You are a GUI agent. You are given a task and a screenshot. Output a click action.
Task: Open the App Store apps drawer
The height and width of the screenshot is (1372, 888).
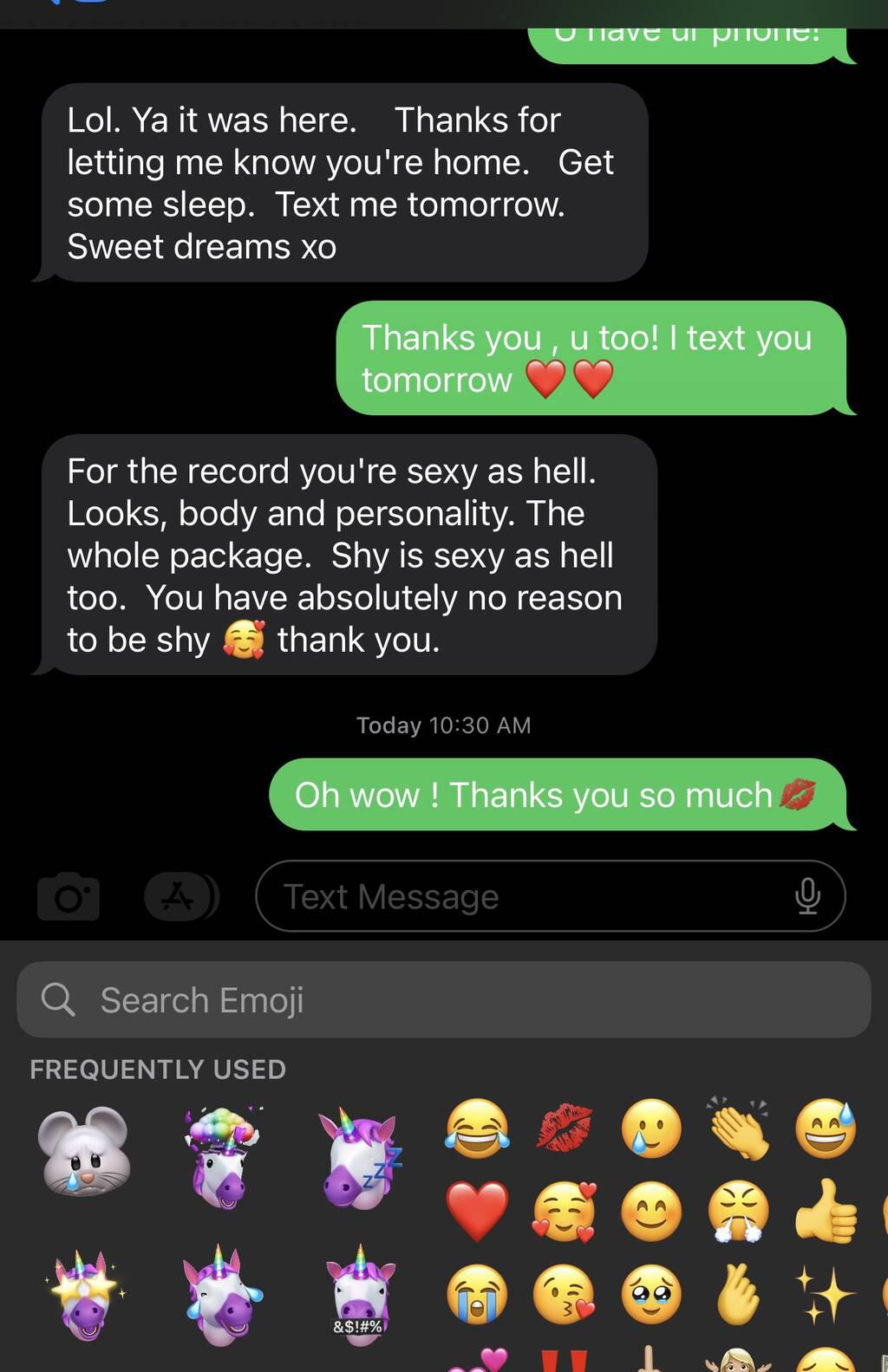(x=179, y=896)
